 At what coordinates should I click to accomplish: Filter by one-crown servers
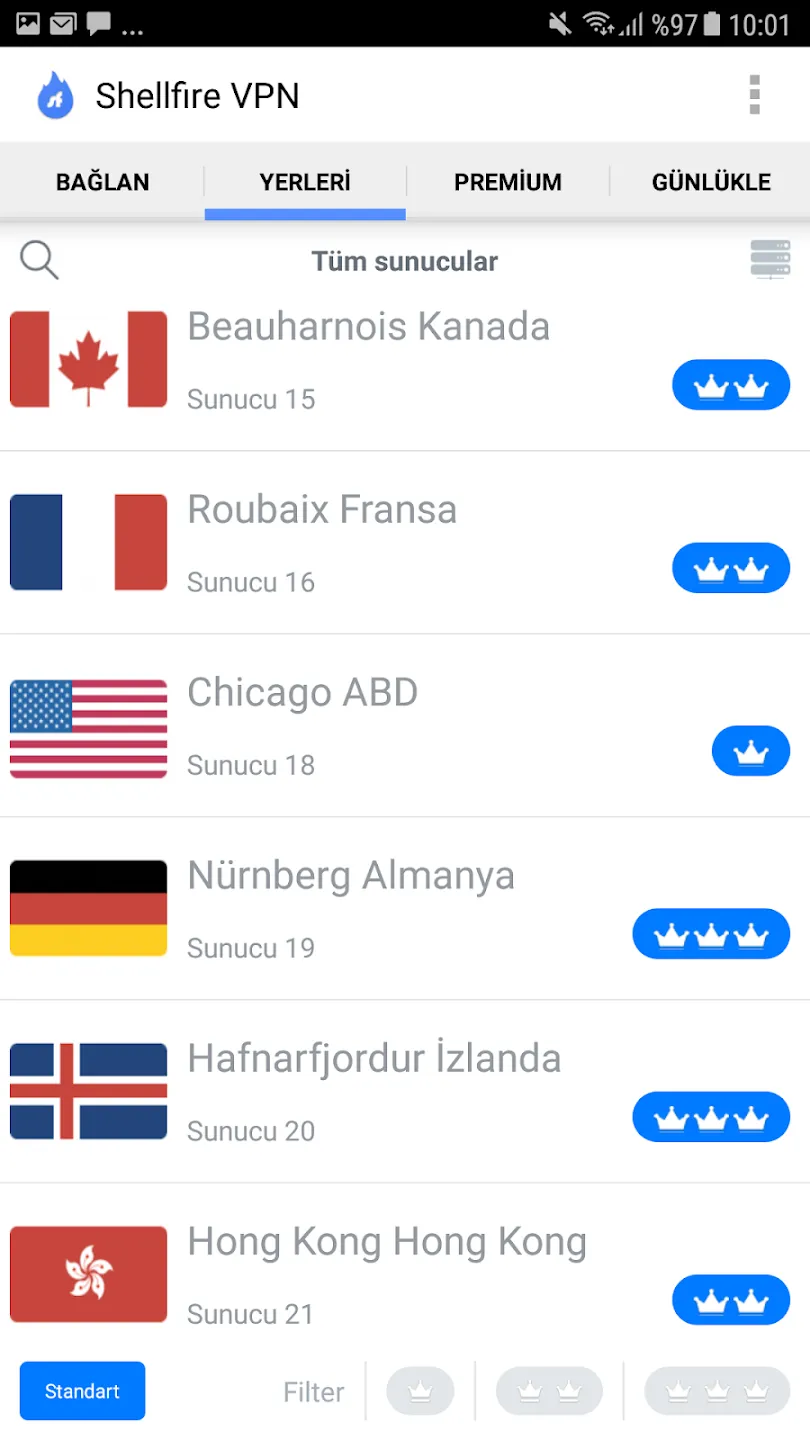click(420, 1391)
